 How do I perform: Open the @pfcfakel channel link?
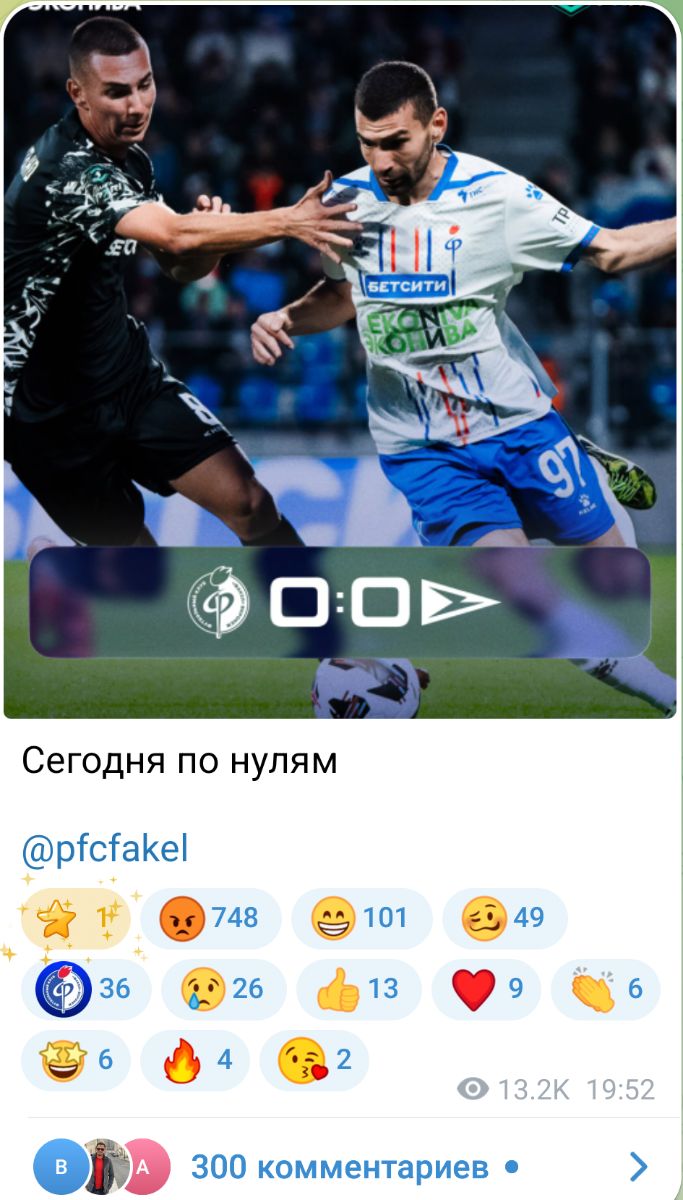[x=105, y=850]
